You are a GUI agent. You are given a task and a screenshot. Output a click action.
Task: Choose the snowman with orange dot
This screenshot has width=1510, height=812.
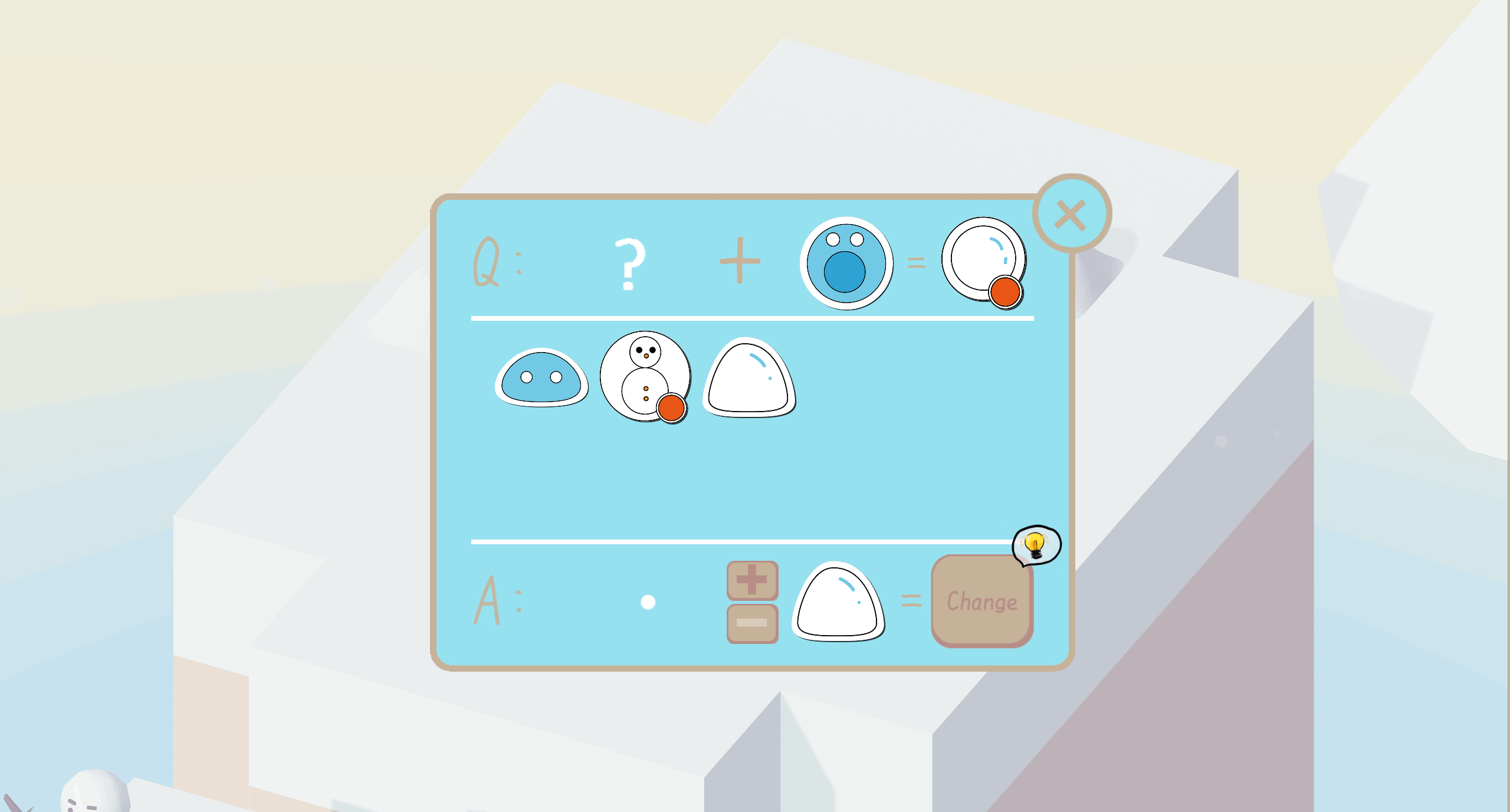click(645, 376)
